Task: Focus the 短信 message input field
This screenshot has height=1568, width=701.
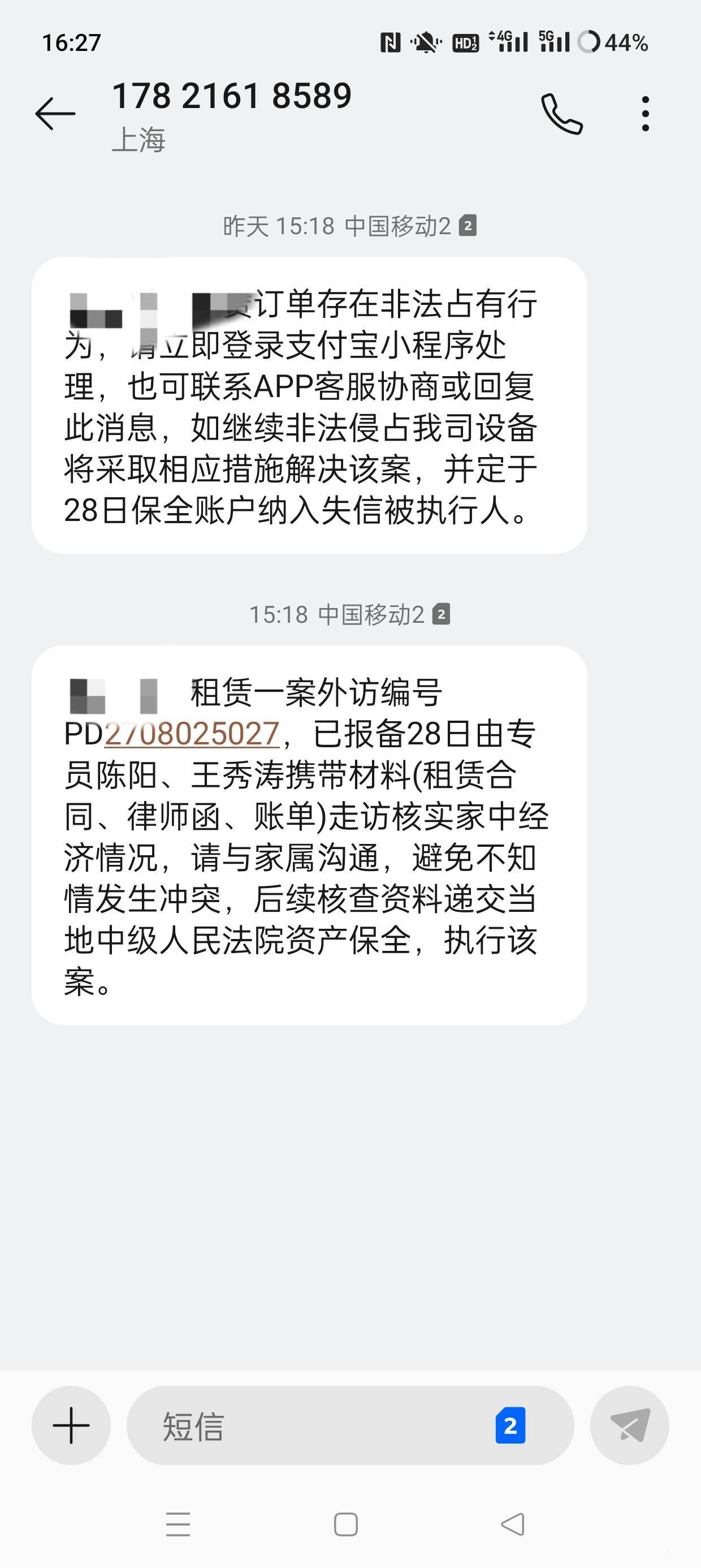Action: pos(317,1425)
